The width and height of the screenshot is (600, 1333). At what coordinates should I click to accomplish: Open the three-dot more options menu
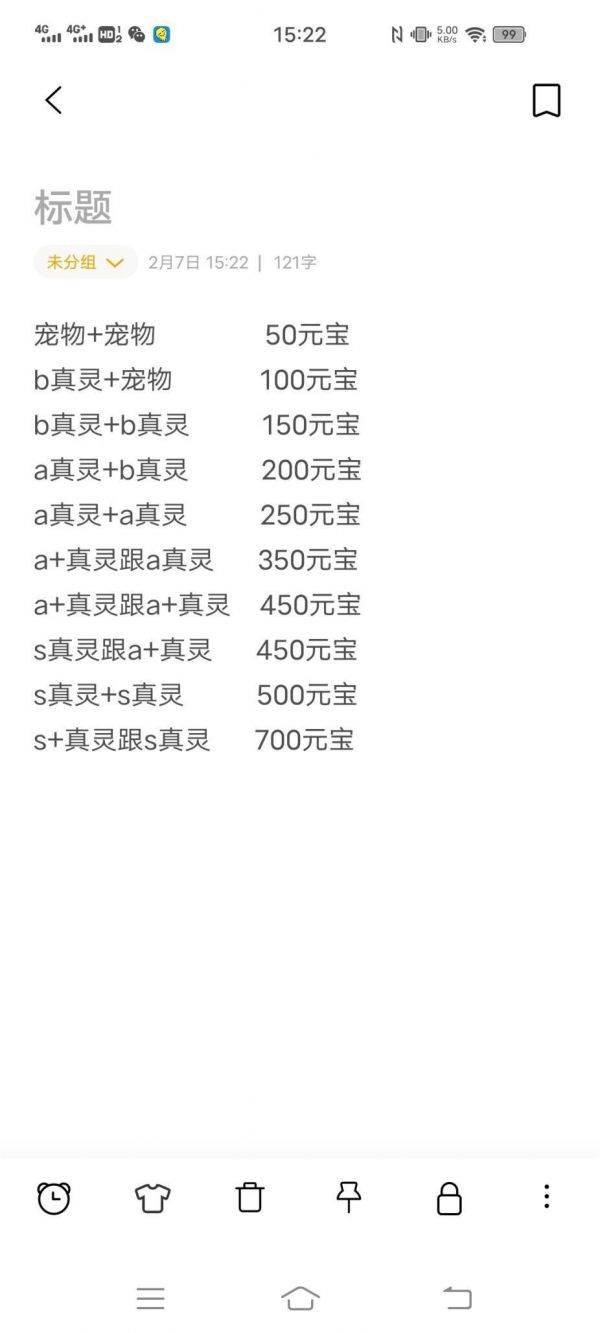[x=546, y=1196]
